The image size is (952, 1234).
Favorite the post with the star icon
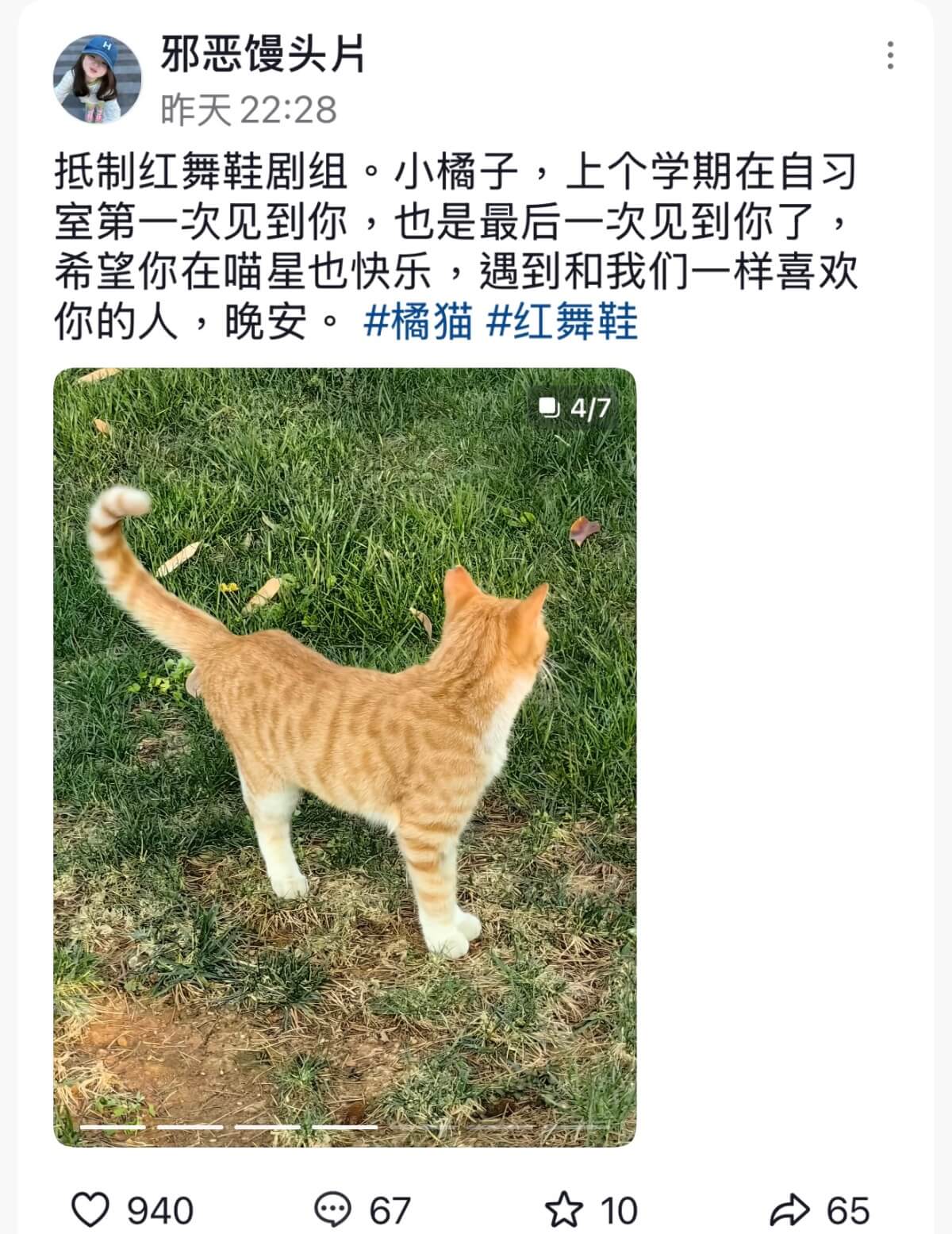coord(564,1210)
